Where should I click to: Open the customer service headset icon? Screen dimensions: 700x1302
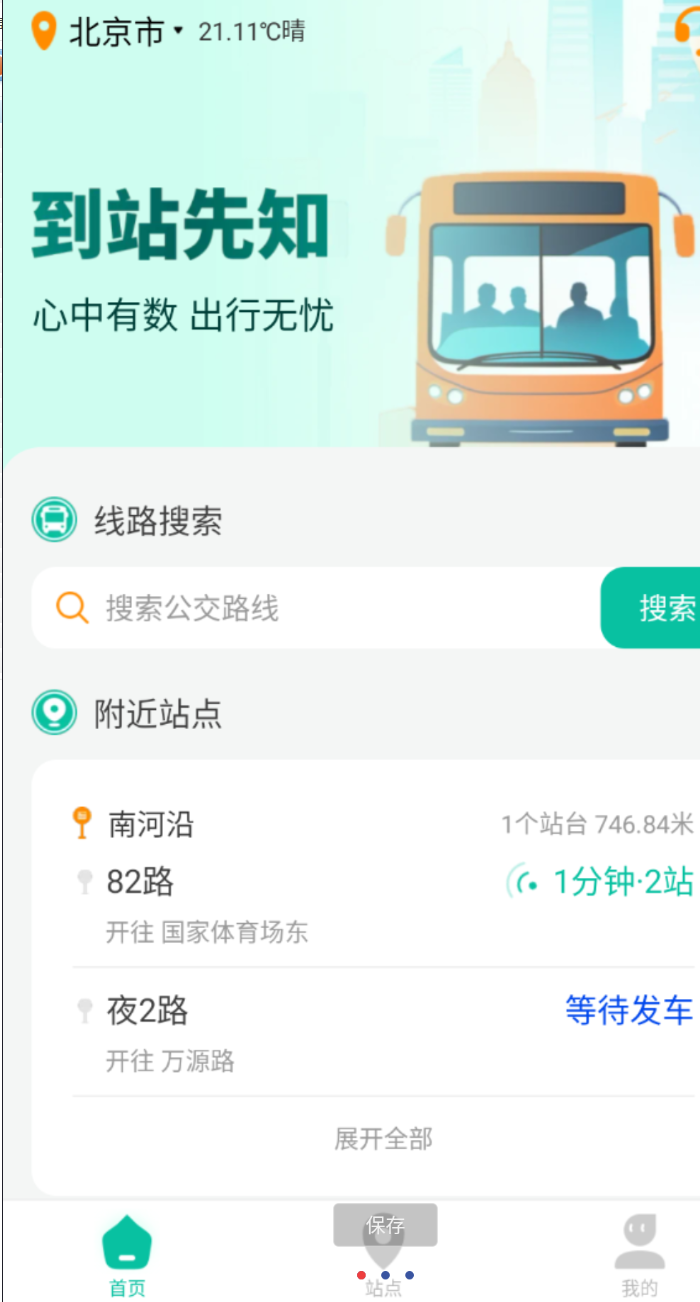coord(688,28)
